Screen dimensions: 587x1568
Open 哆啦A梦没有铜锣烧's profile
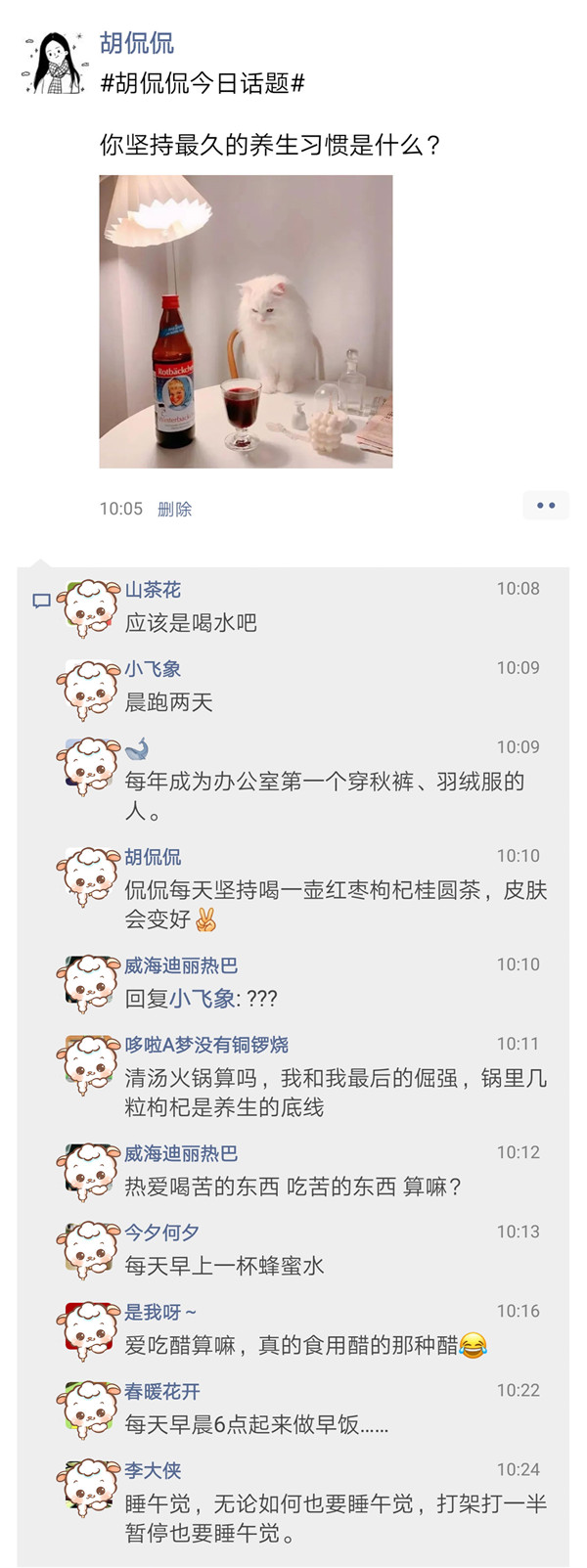click(x=206, y=1045)
